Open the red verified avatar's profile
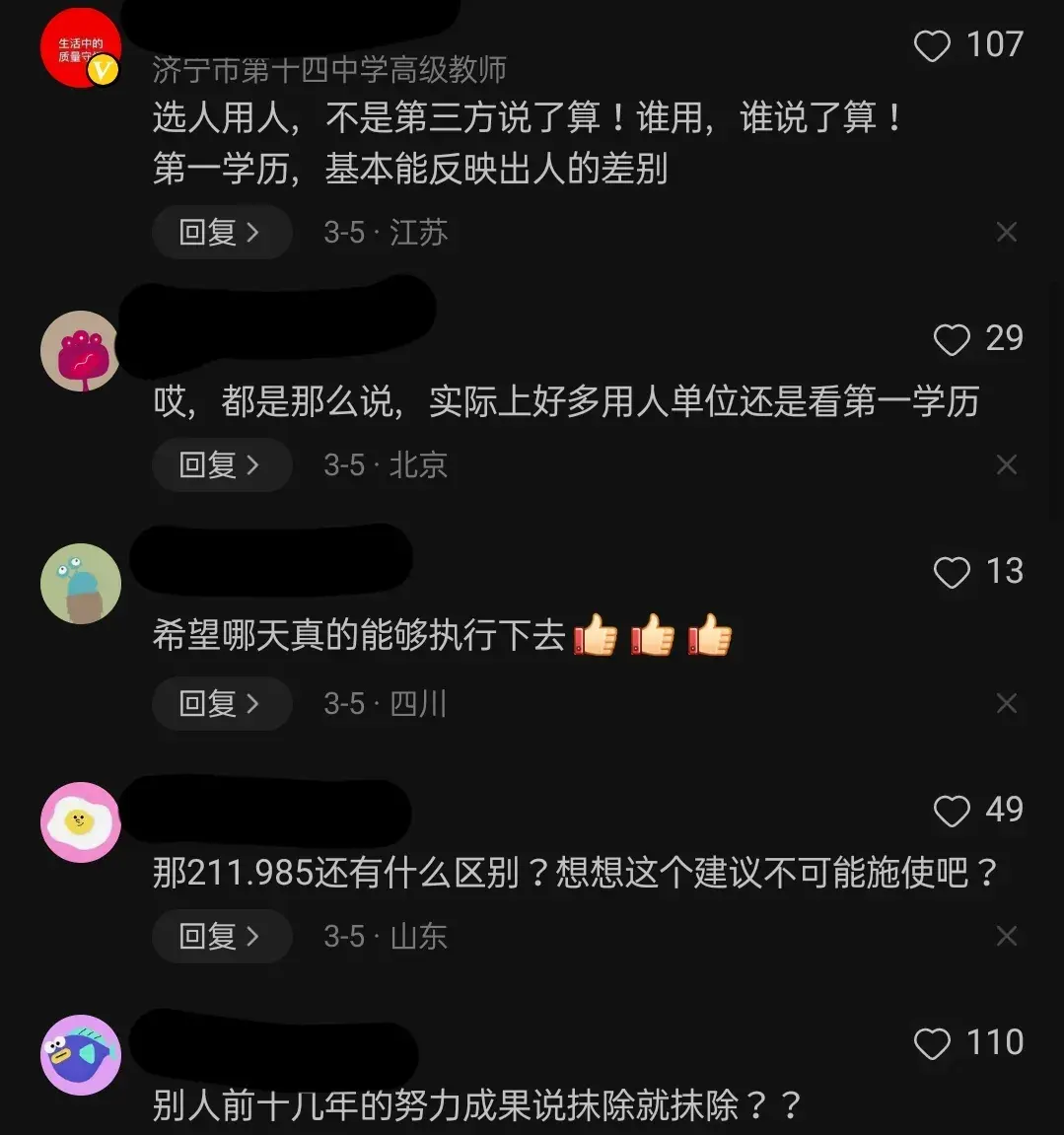Image resolution: width=1064 pixels, height=1135 pixels. [80, 48]
